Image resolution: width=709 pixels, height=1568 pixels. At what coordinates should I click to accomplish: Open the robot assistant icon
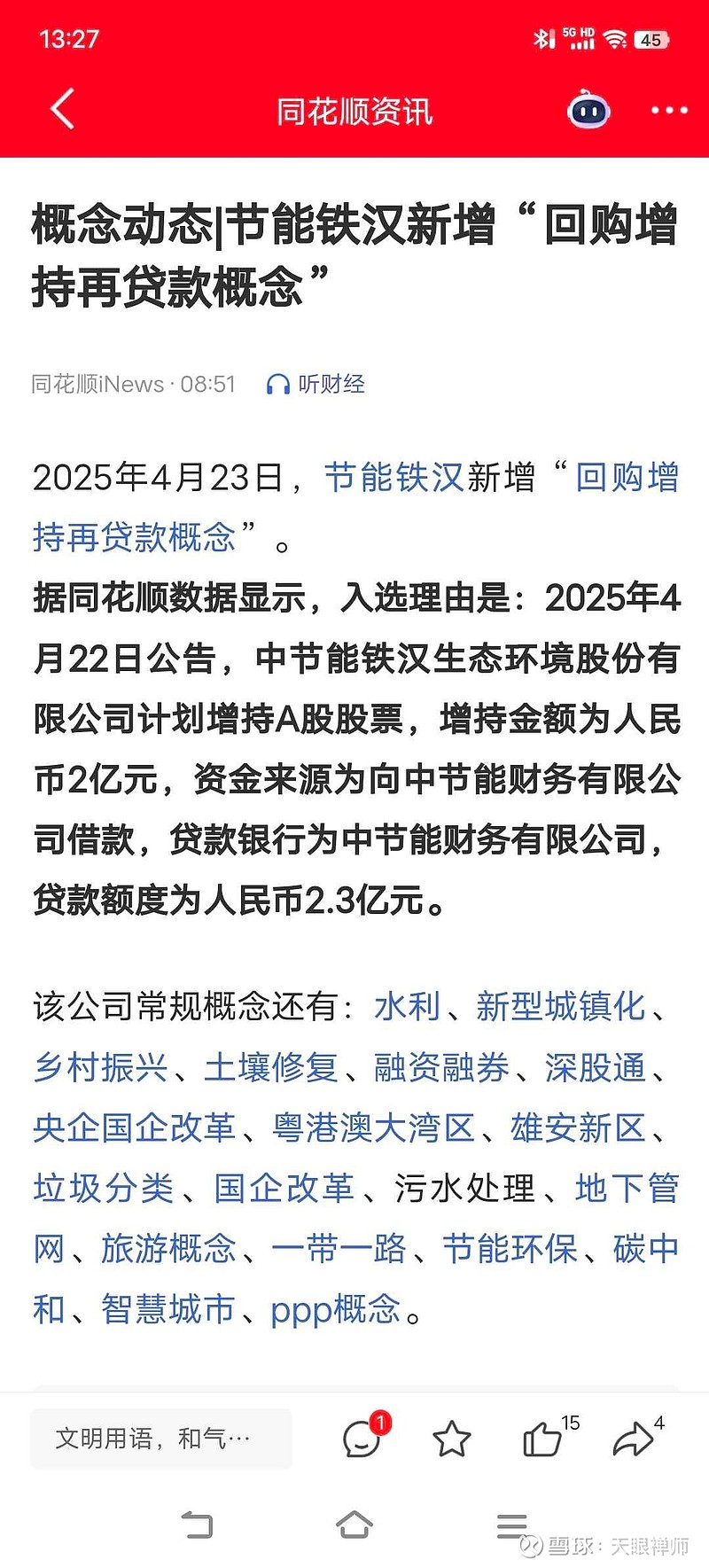tap(588, 110)
